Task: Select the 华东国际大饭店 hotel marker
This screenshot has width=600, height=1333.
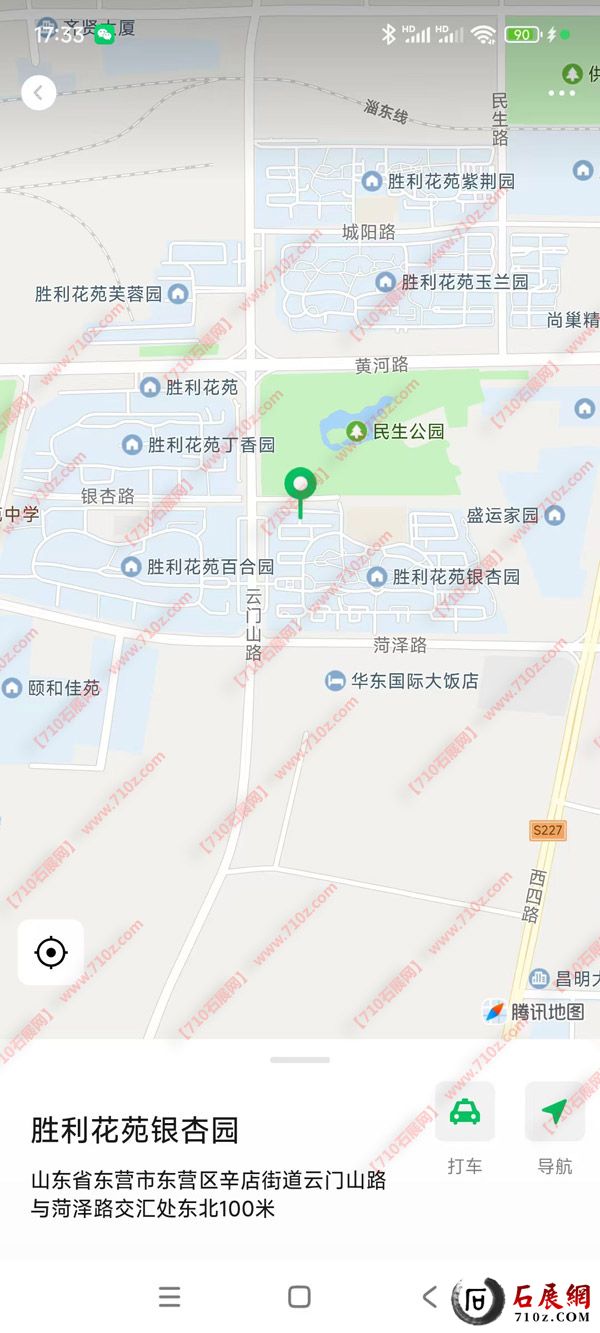Action: 336,681
